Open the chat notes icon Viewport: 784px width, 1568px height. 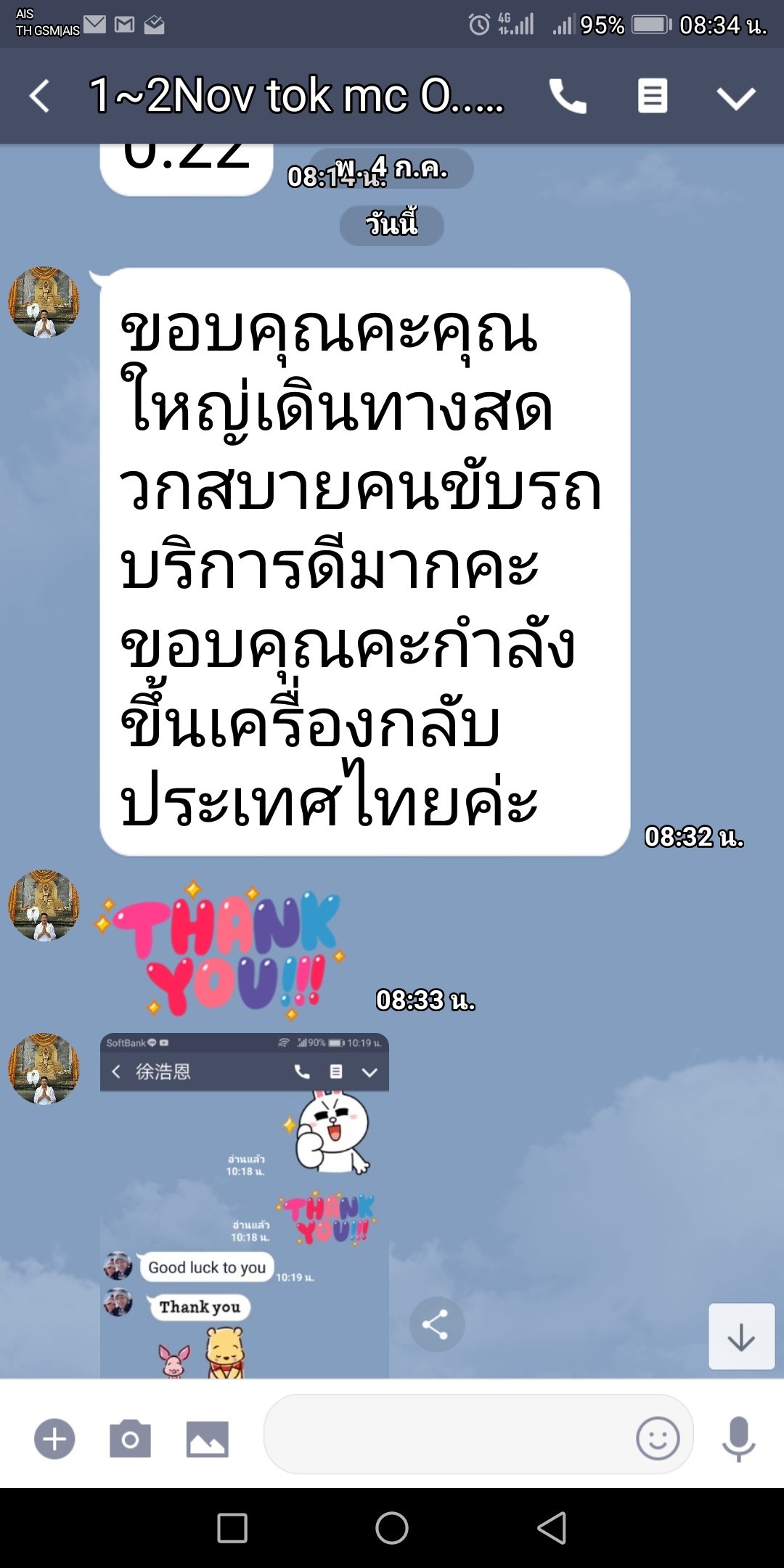[x=652, y=97]
